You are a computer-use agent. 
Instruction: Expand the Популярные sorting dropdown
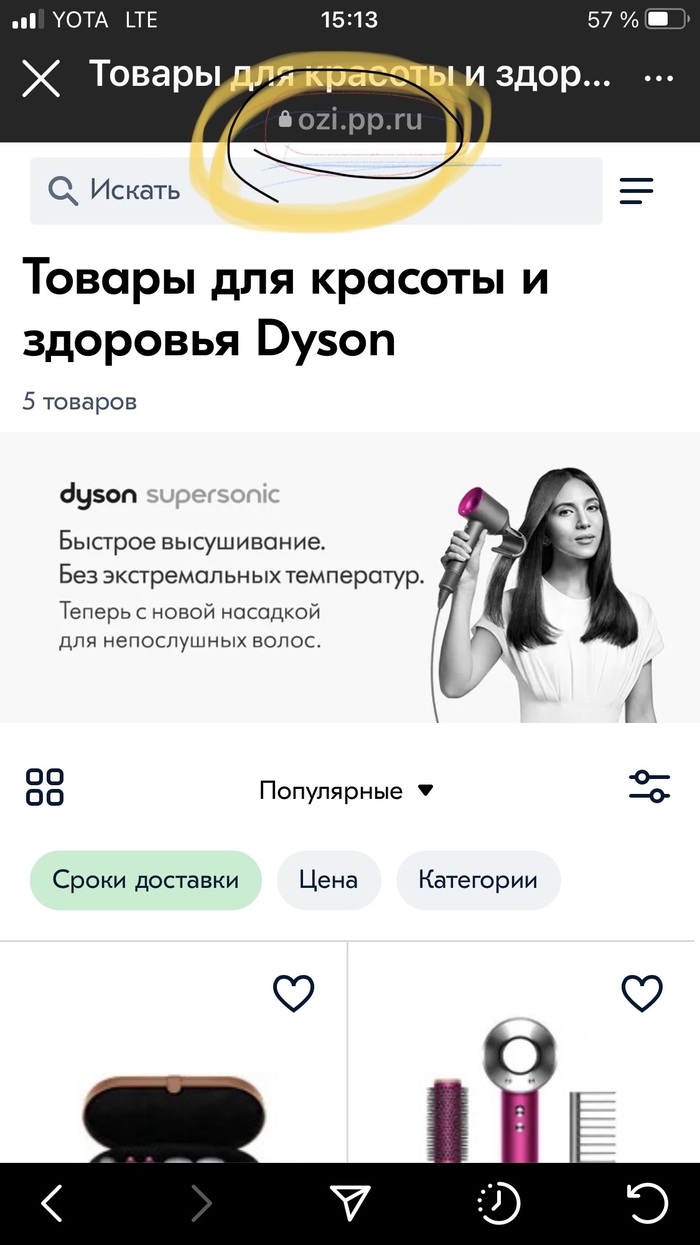pyautogui.click(x=346, y=791)
